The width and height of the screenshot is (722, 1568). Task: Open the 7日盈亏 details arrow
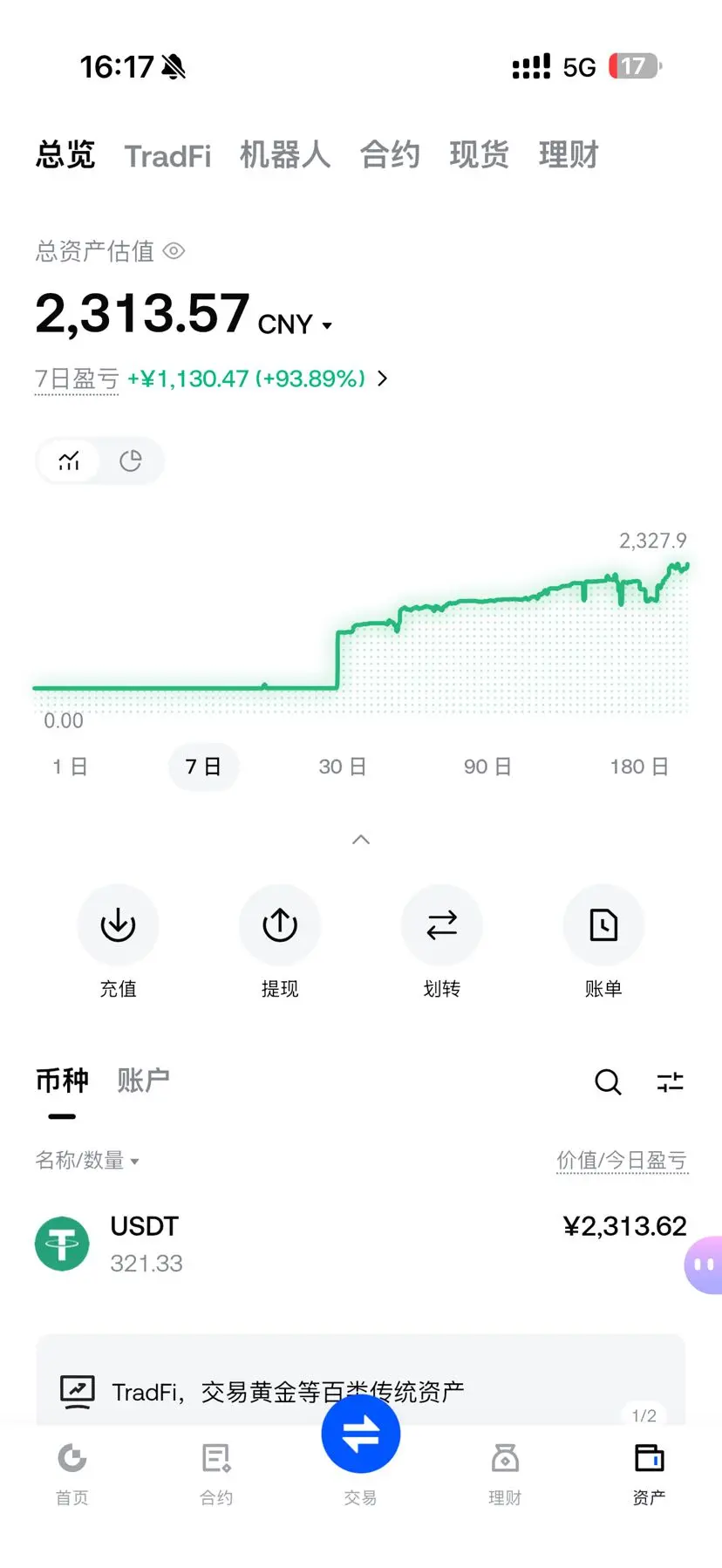point(382,378)
